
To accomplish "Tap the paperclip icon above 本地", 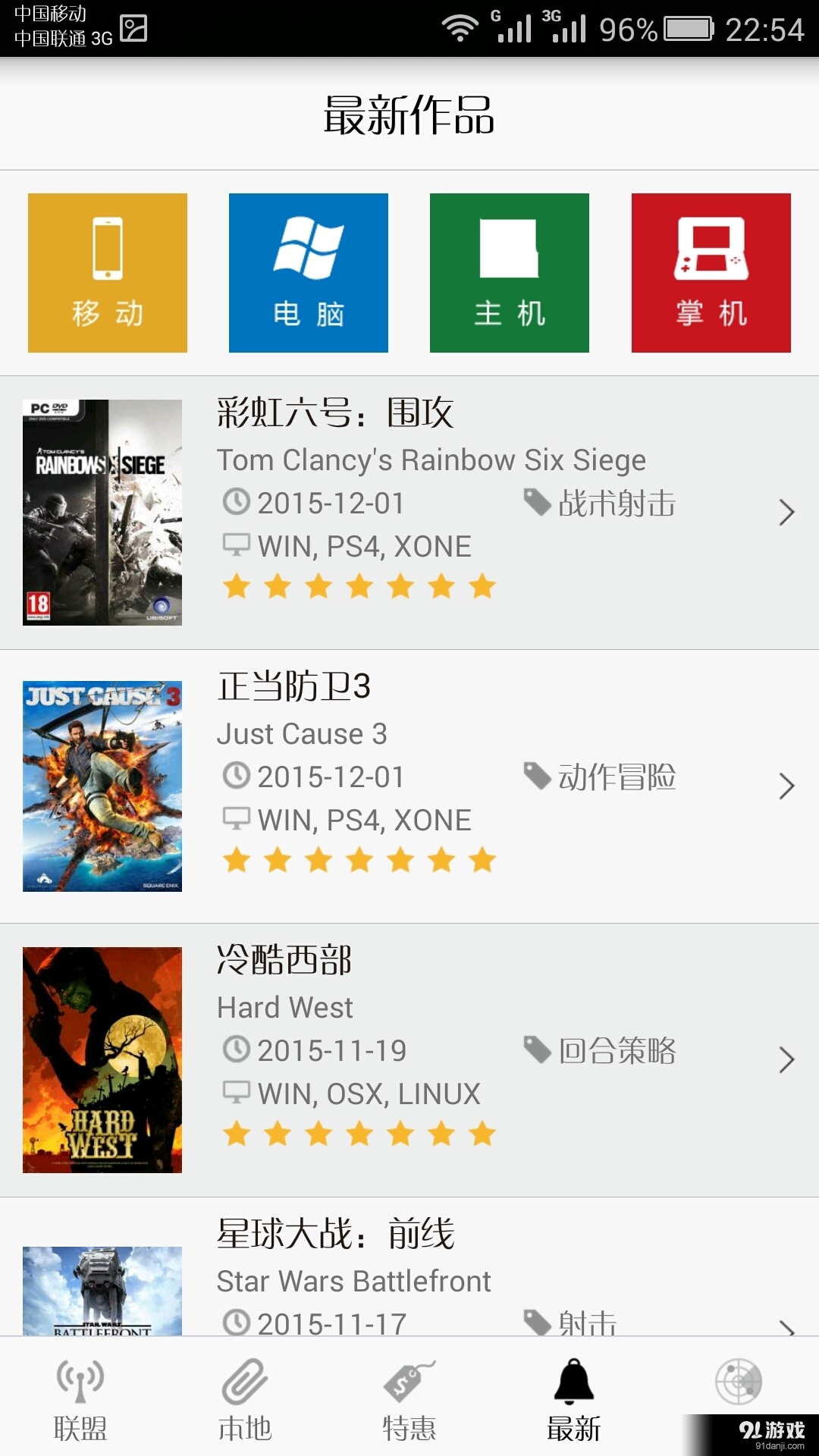I will pyautogui.click(x=245, y=1382).
